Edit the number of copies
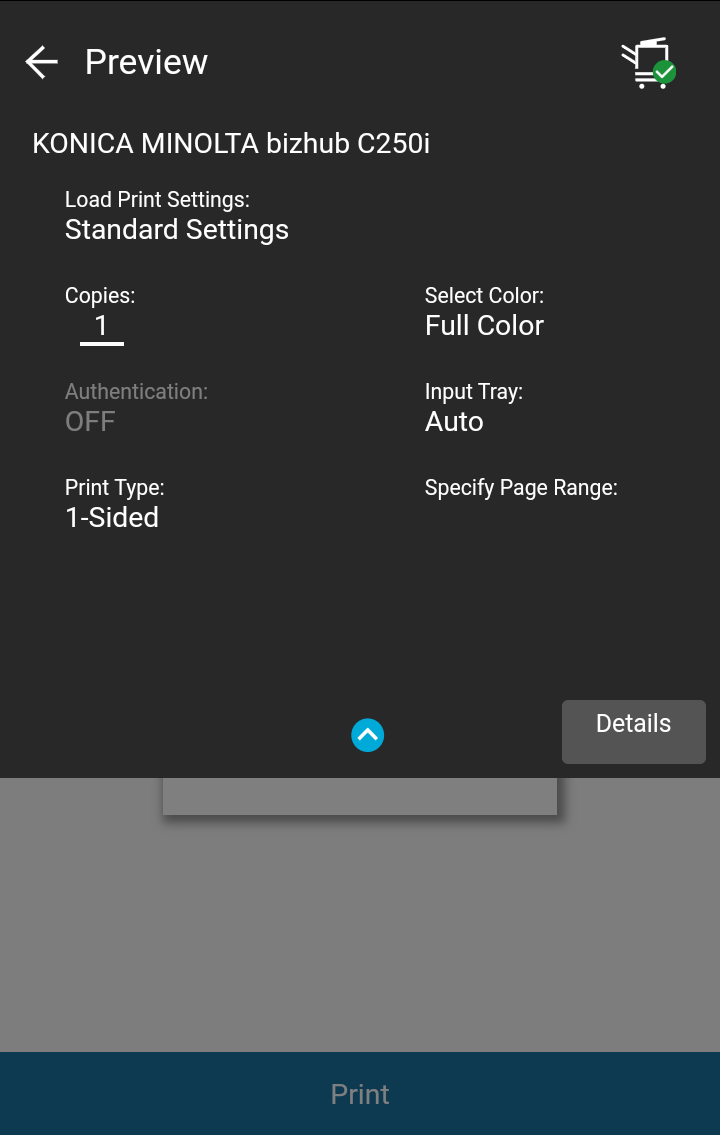This screenshot has height=1135, width=720. [x=101, y=326]
